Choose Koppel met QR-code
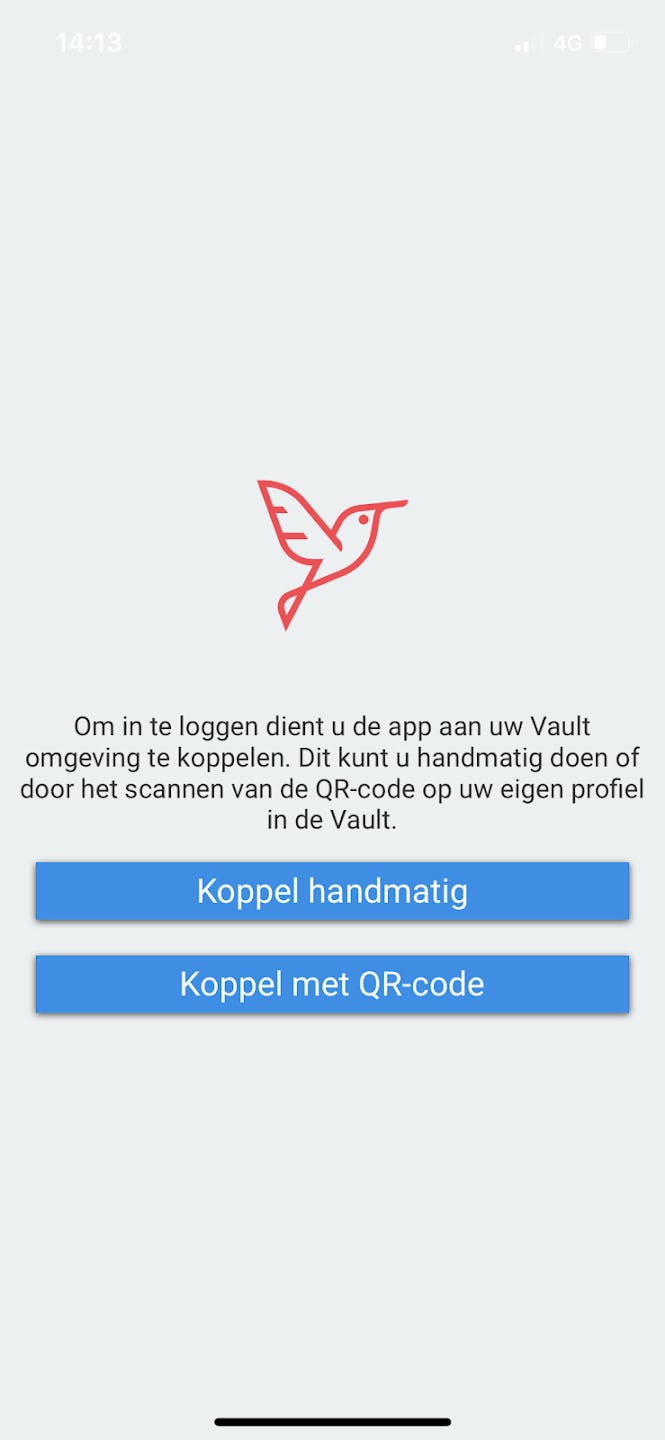665x1440 pixels. click(x=332, y=984)
